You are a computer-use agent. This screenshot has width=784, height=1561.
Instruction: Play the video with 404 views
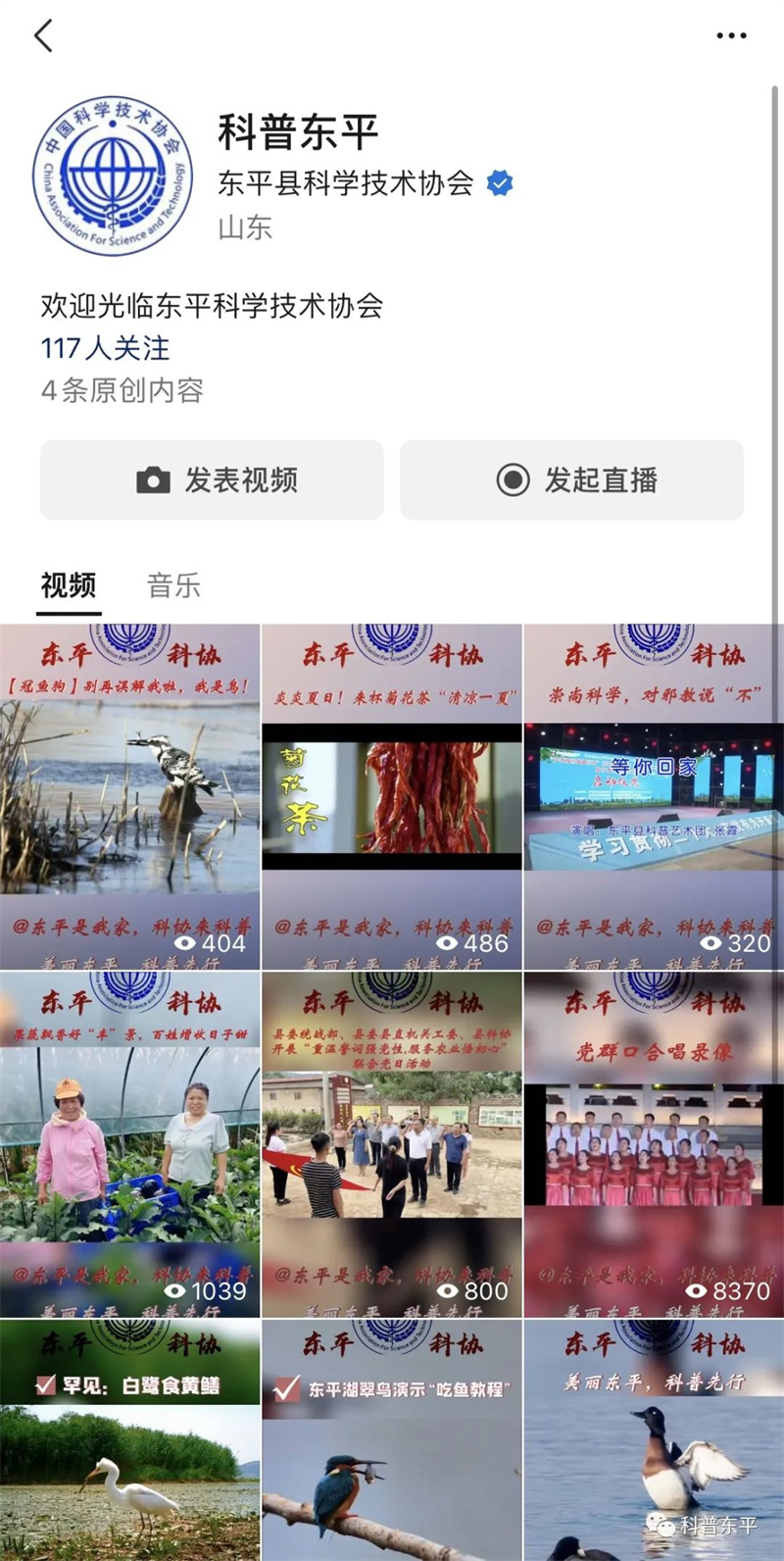click(x=129, y=797)
